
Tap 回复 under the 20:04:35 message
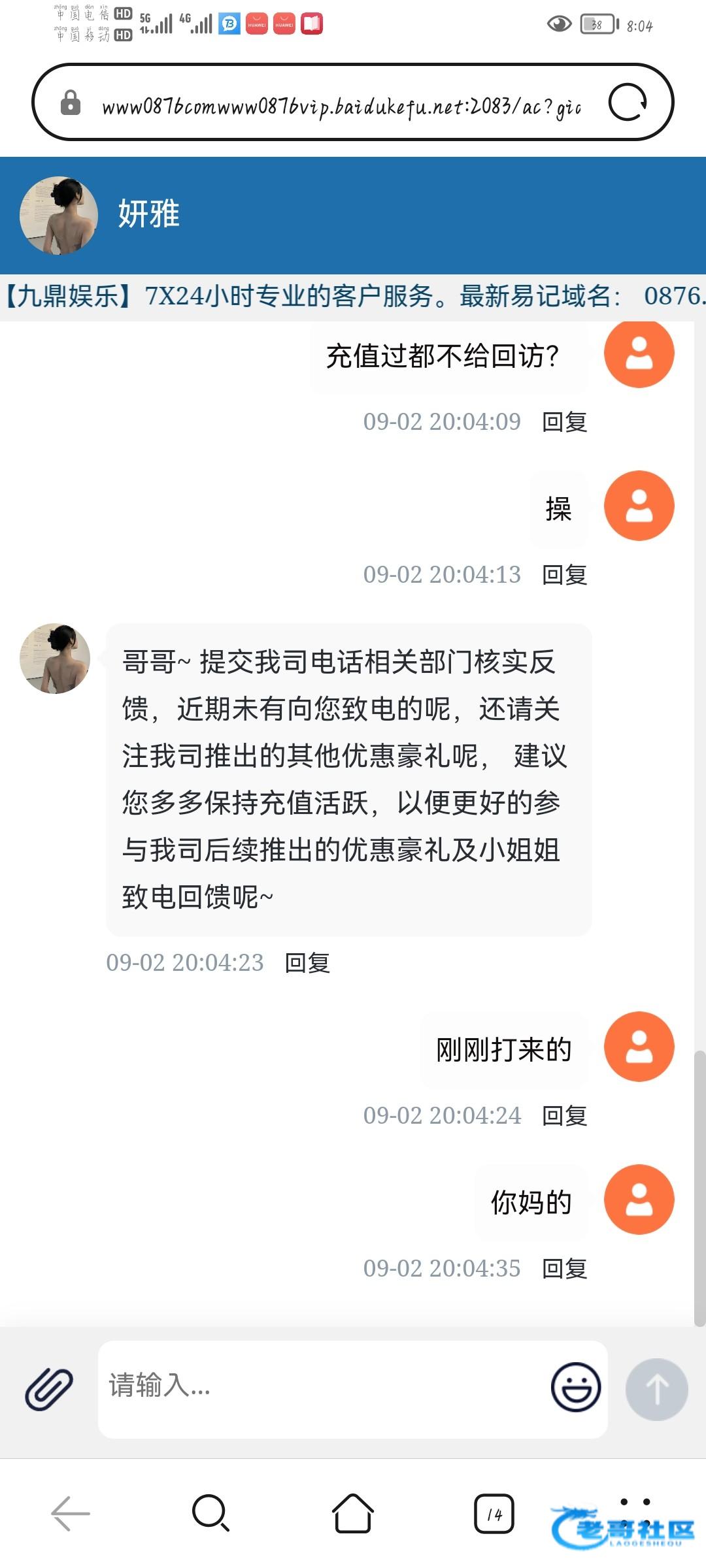click(564, 1269)
